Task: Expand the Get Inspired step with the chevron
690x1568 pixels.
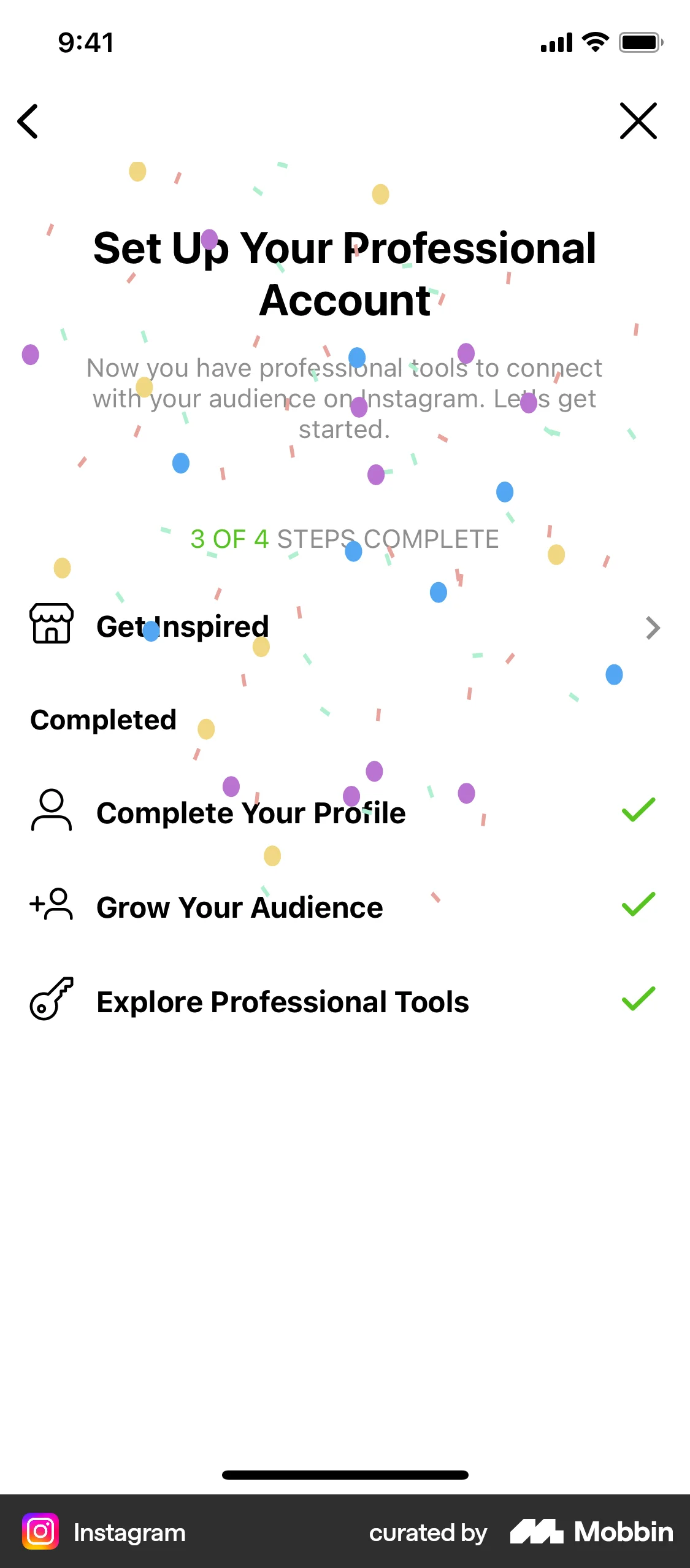Action: click(x=653, y=628)
